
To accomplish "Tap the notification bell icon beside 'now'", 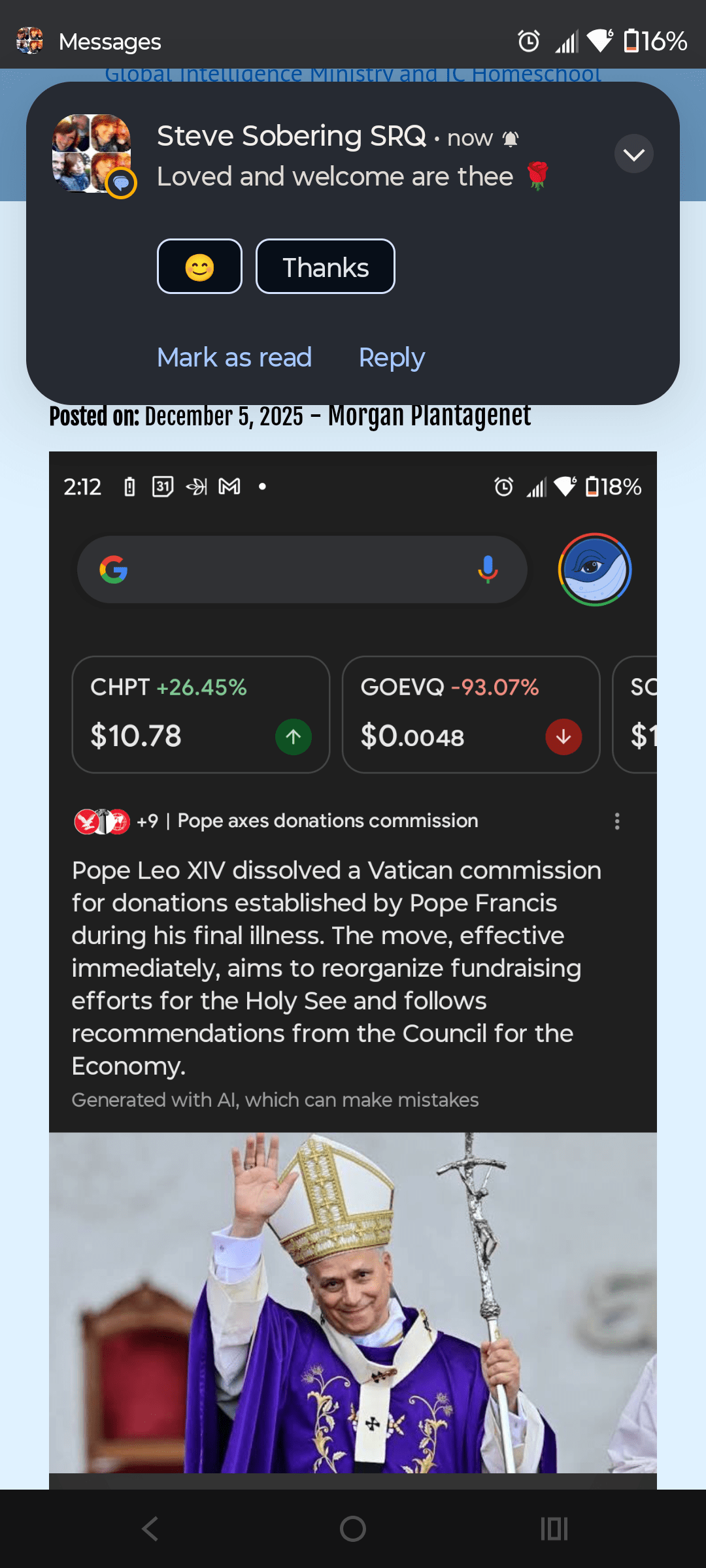I will pos(511,137).
